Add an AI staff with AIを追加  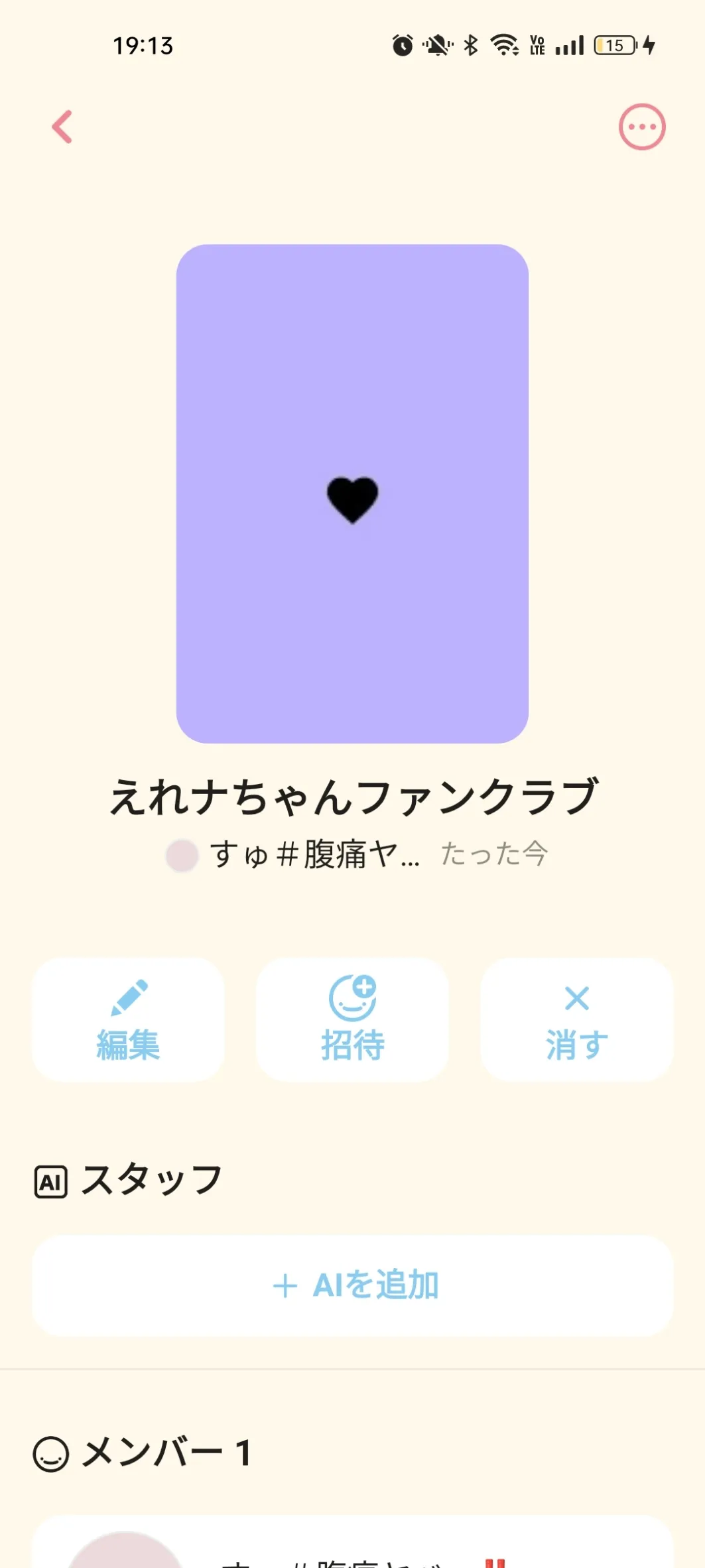(x=352, y=1285)
